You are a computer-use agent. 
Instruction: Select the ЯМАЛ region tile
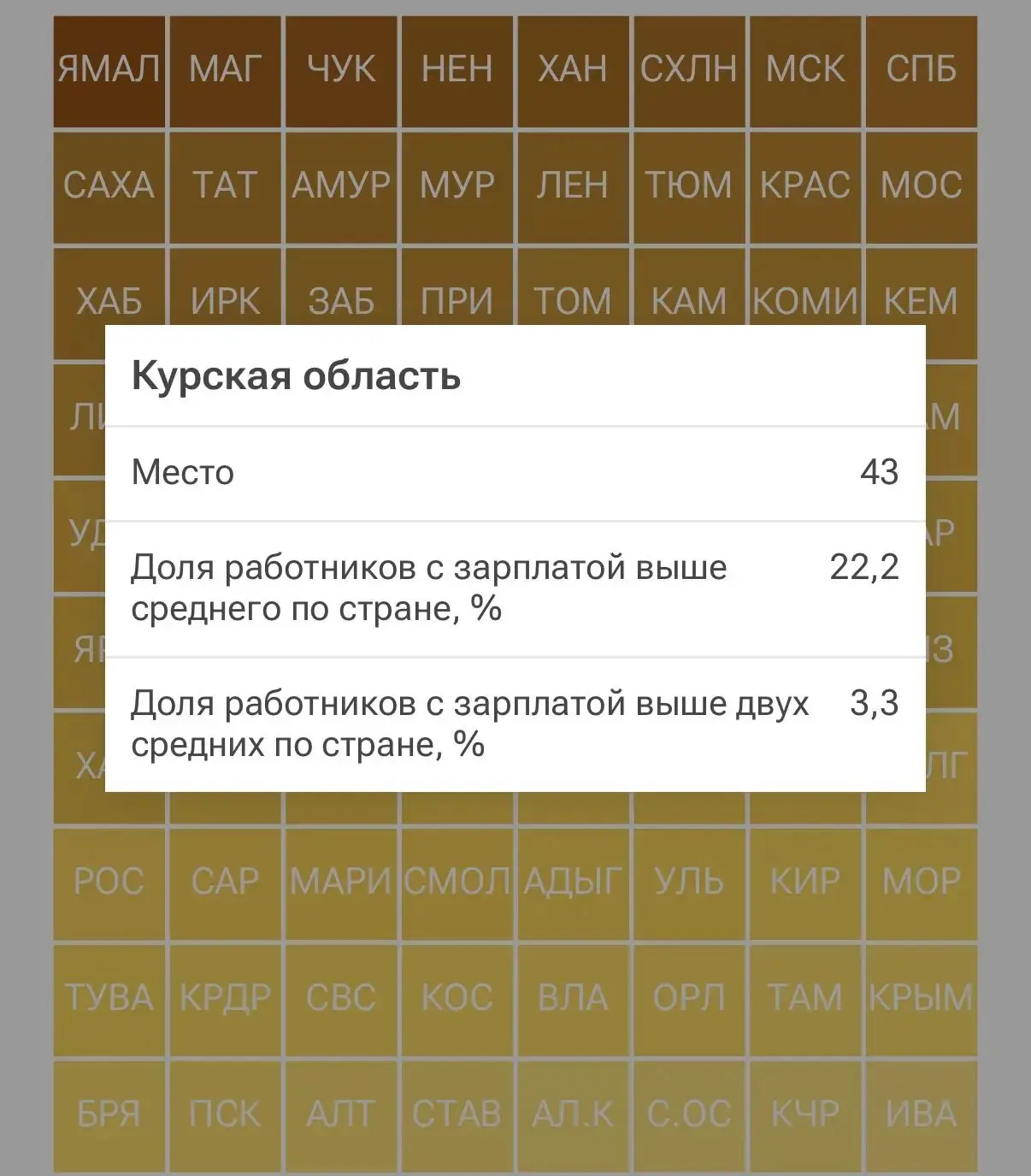coord(109,70)
